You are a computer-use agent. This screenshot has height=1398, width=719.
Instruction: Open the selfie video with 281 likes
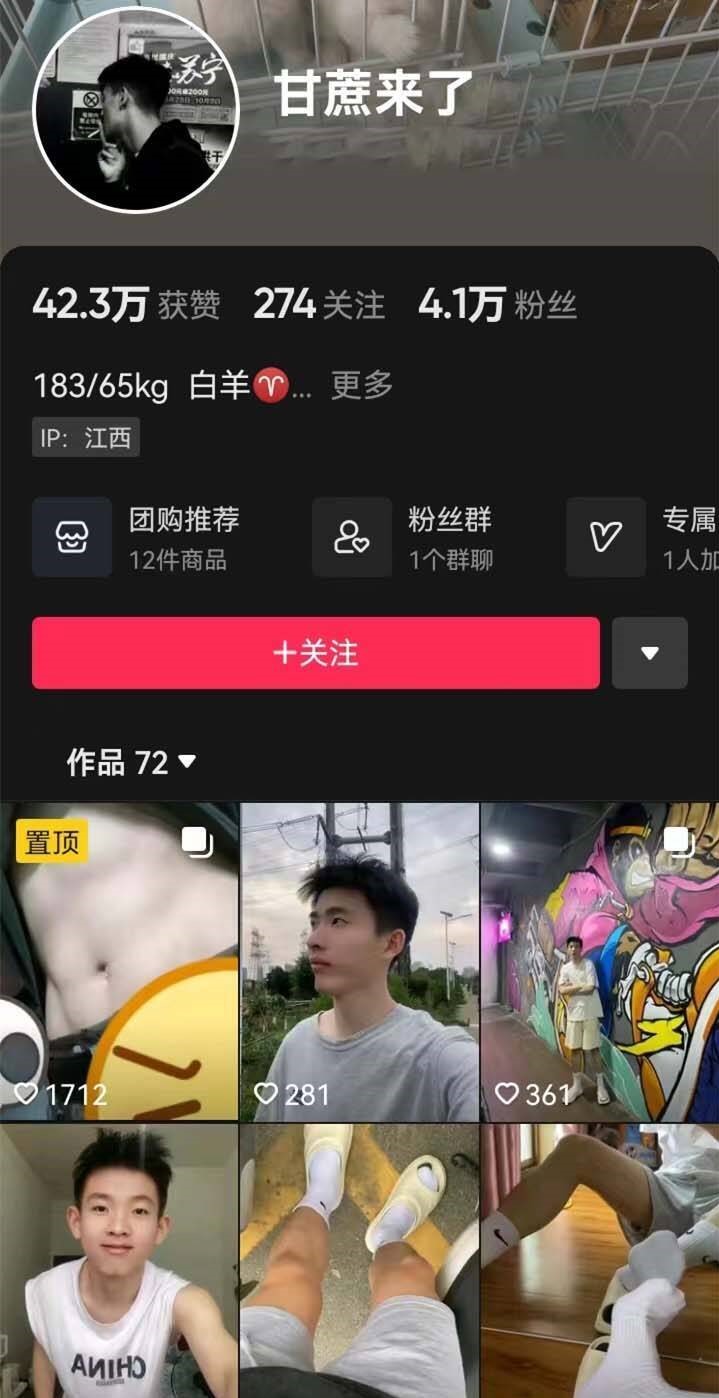pos(360,961)
